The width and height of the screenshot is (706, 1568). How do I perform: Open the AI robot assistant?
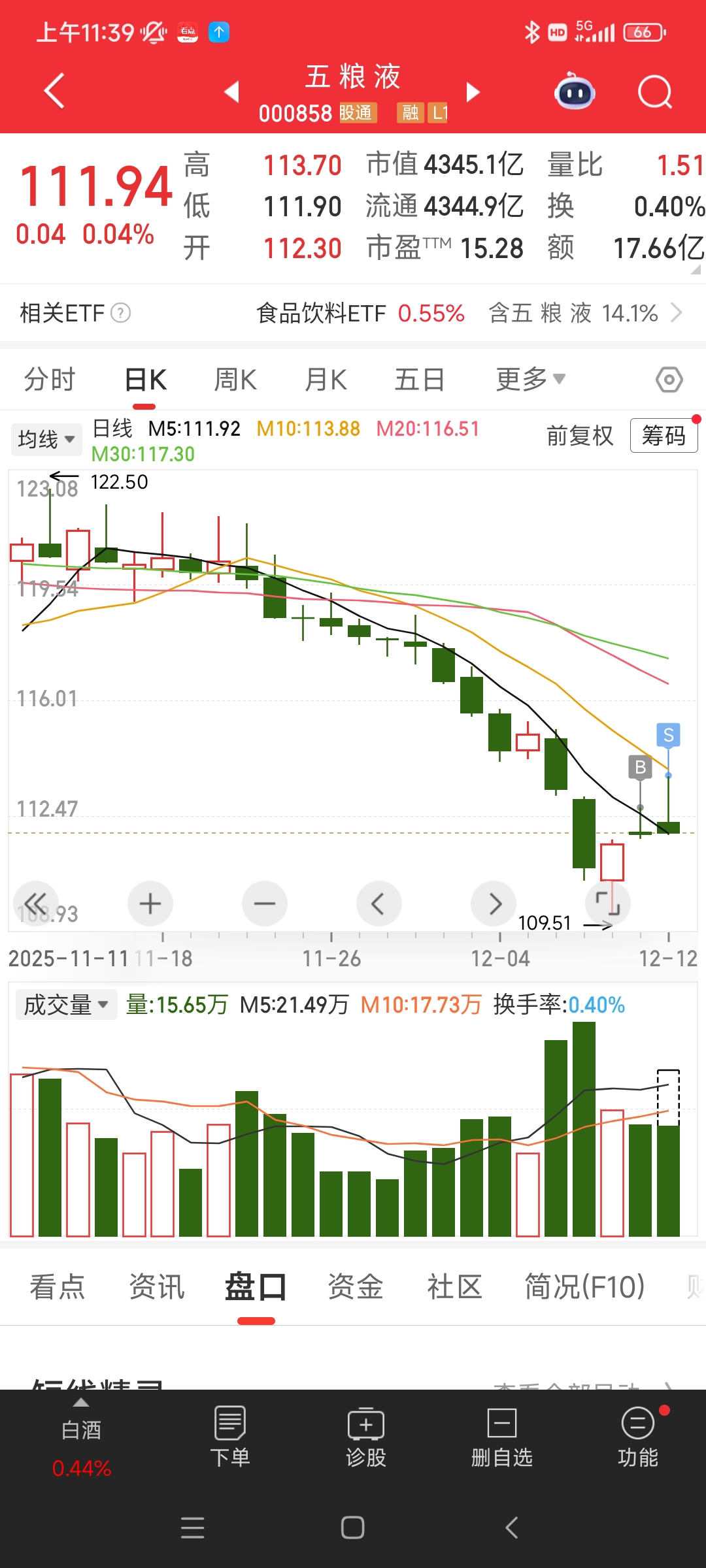click(x=574, y=91)
